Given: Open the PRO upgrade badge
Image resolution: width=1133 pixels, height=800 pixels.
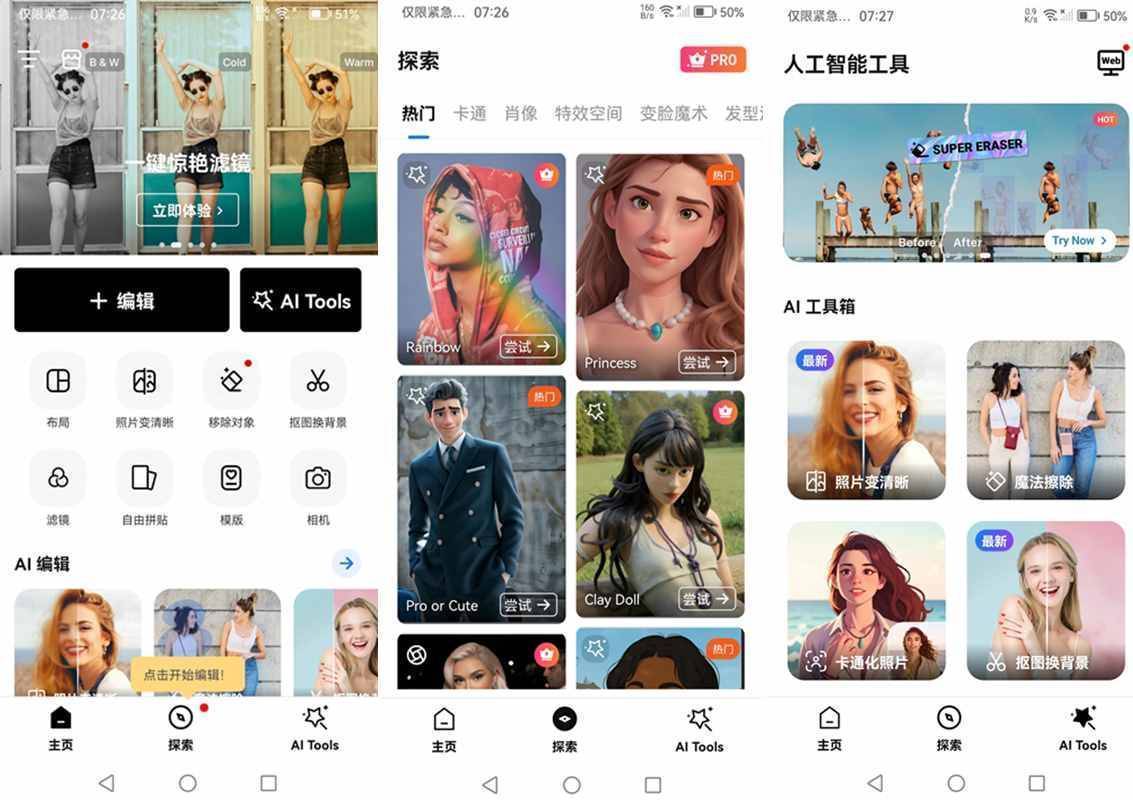Looking at the screenshot, I should click(x=713, y=60).
